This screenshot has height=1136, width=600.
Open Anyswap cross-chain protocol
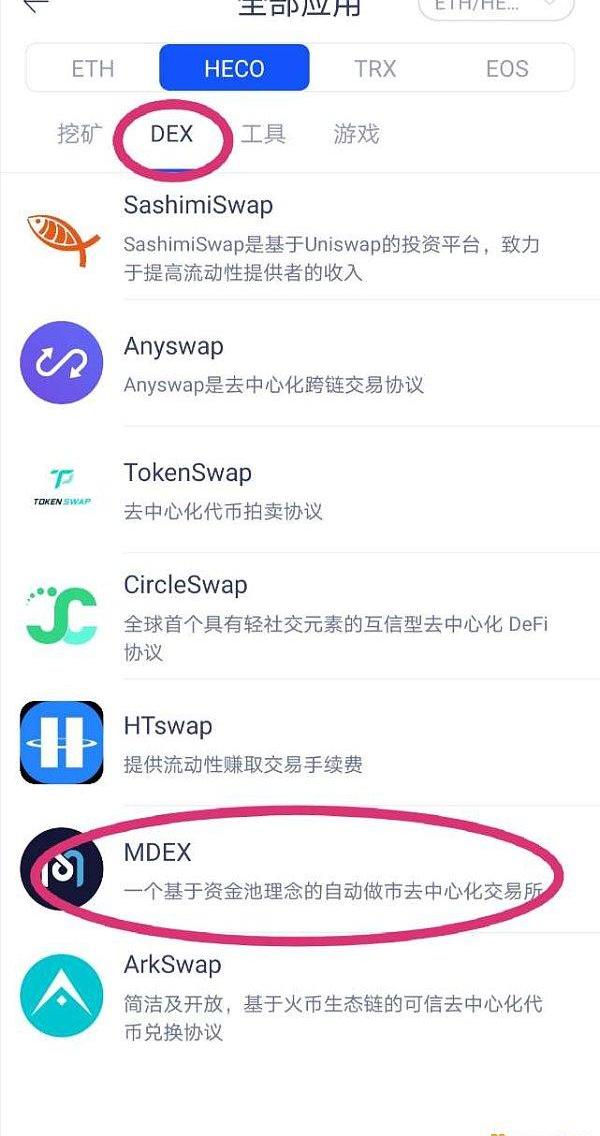click(300, 363)
